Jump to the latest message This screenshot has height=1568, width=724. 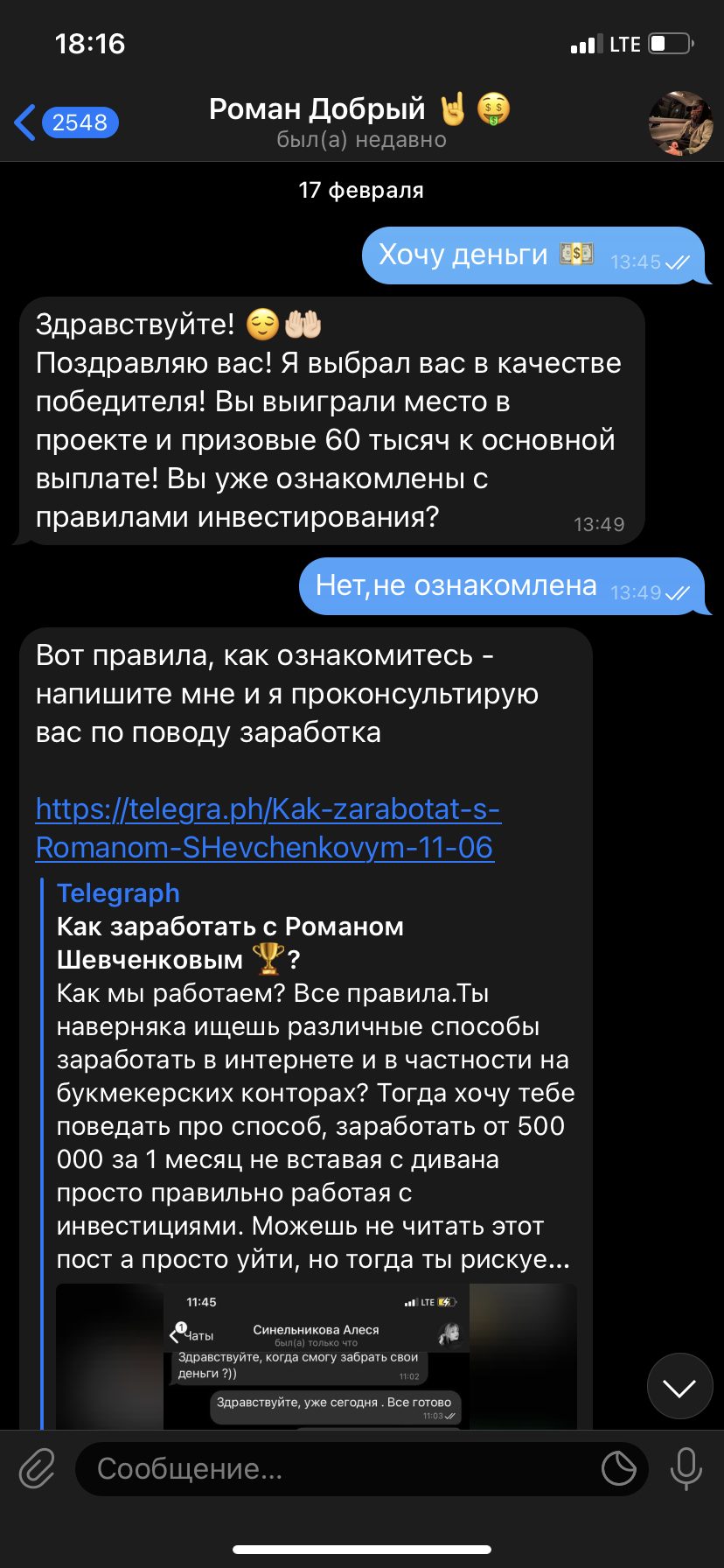(679, 1387)
